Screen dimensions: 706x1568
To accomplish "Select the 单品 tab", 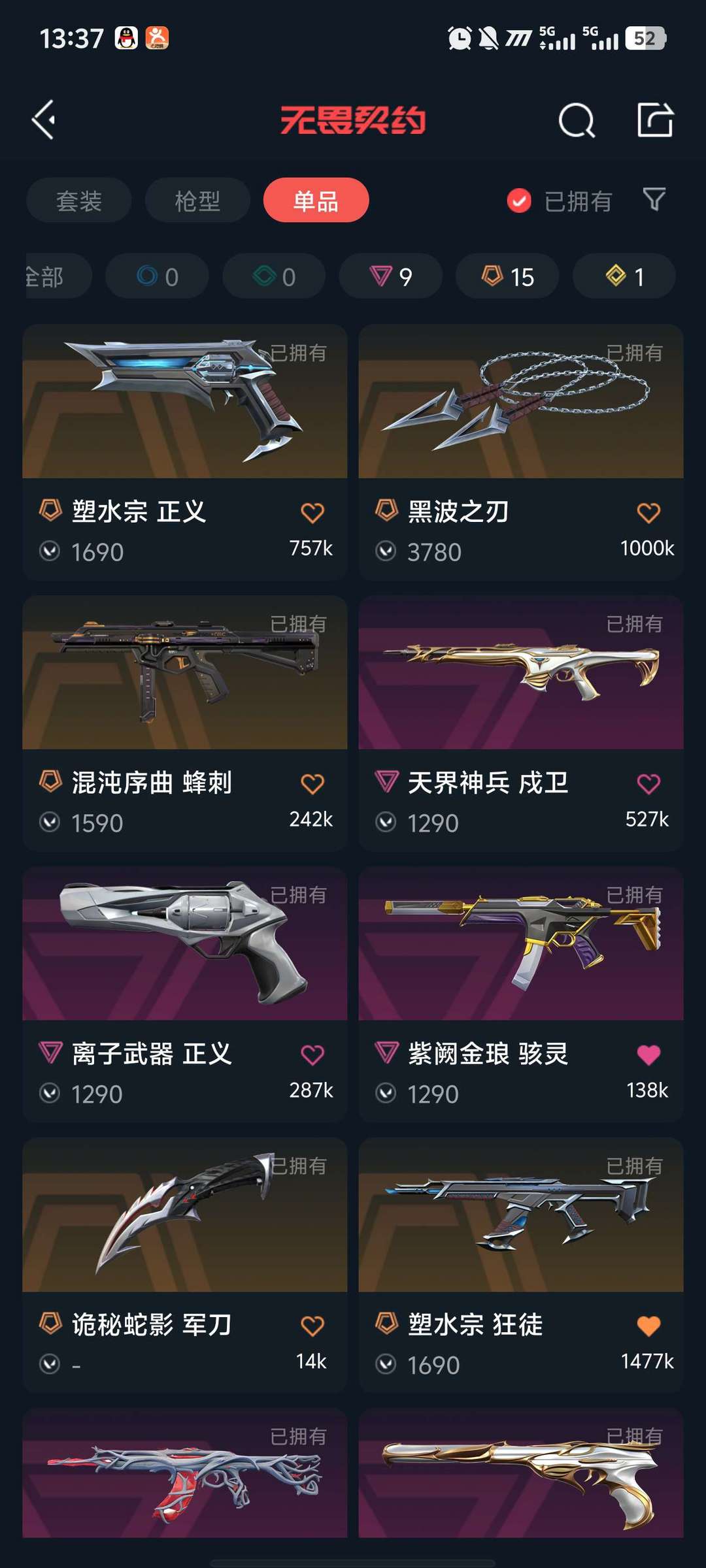I will 316,200.
